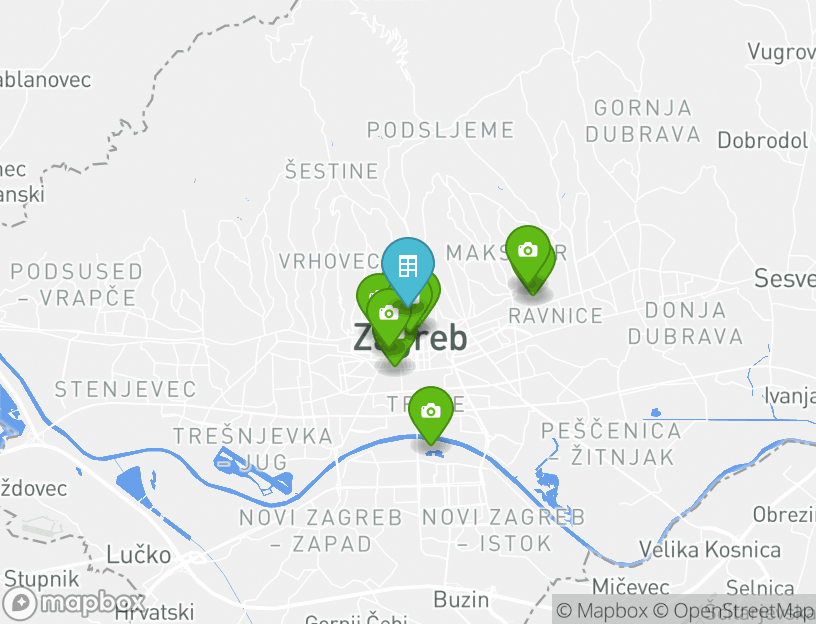Tap the front camera pin over Zagreb center
Viewport: 816px width, 624px height.
390,315
